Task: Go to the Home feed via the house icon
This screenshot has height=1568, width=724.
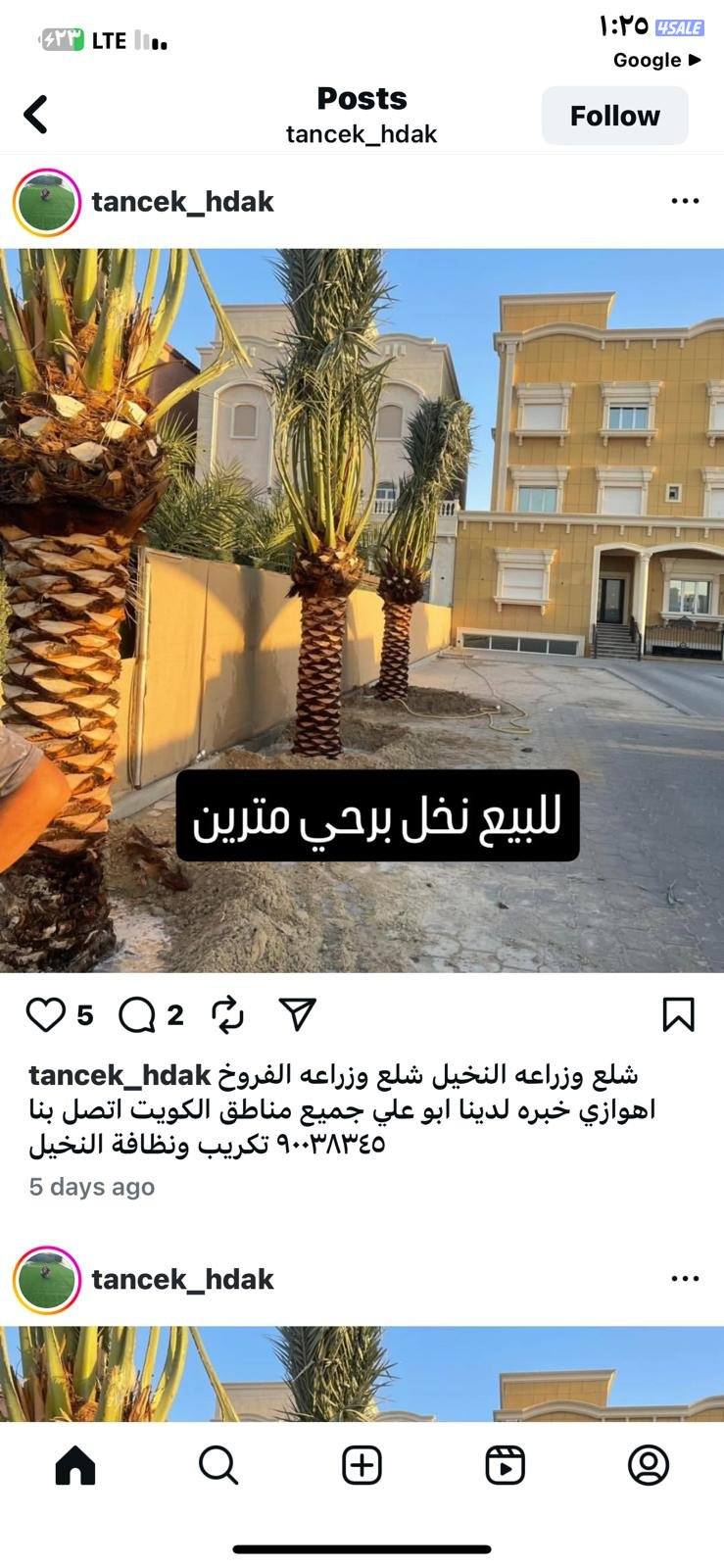Action: point(74,1465)
